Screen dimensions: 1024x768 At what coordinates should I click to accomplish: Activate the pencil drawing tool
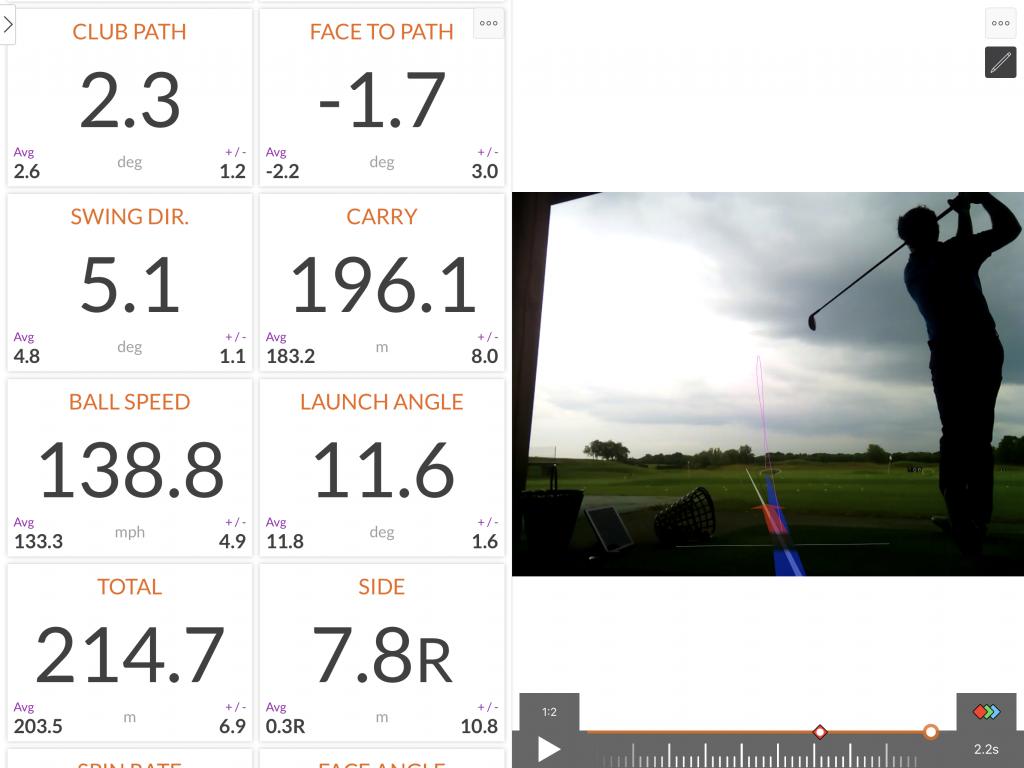point(1000,62)
